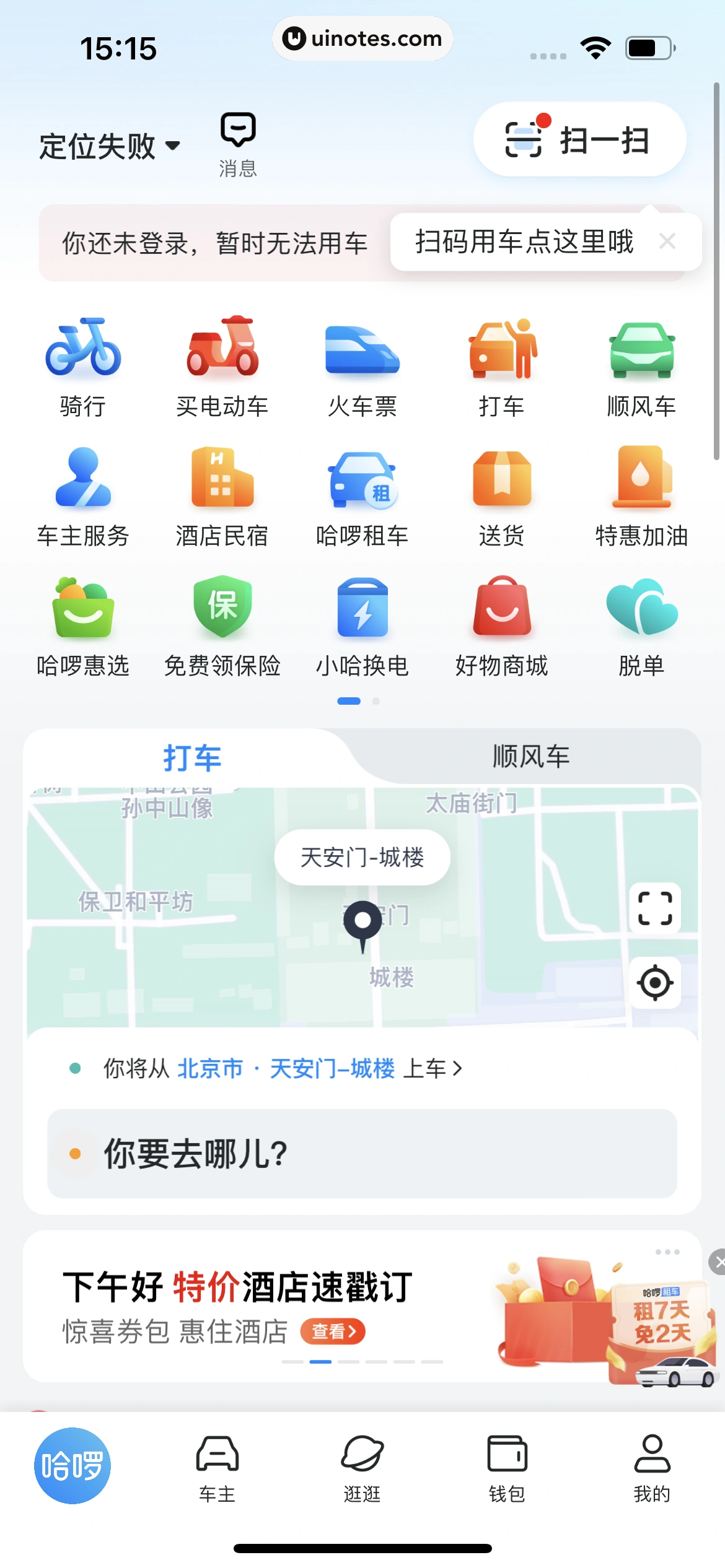This screenshot has height=1568, width=725.
Task: Open 小哈换电 battery swap
Action: [362, 627]
